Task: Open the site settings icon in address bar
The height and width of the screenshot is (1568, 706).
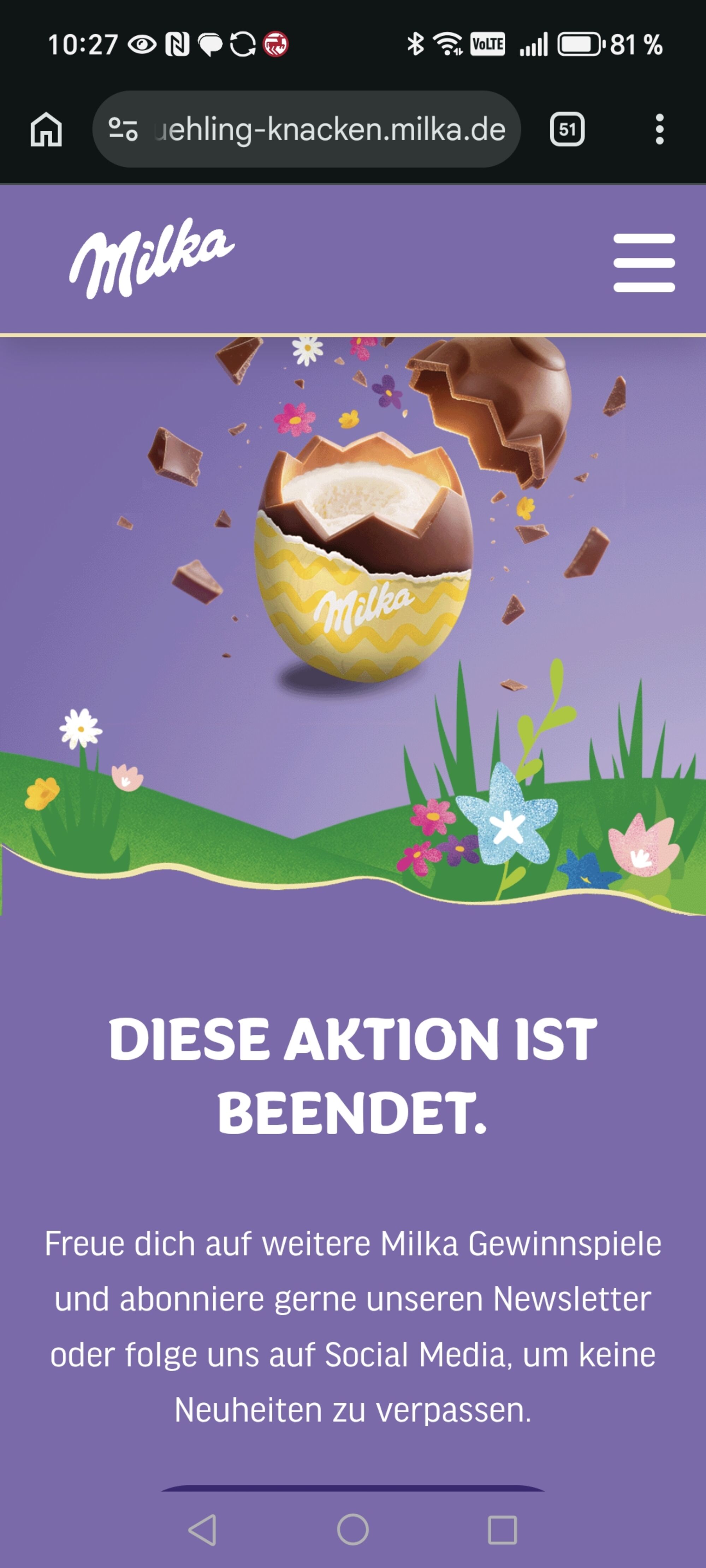Action: click(123, 130)
